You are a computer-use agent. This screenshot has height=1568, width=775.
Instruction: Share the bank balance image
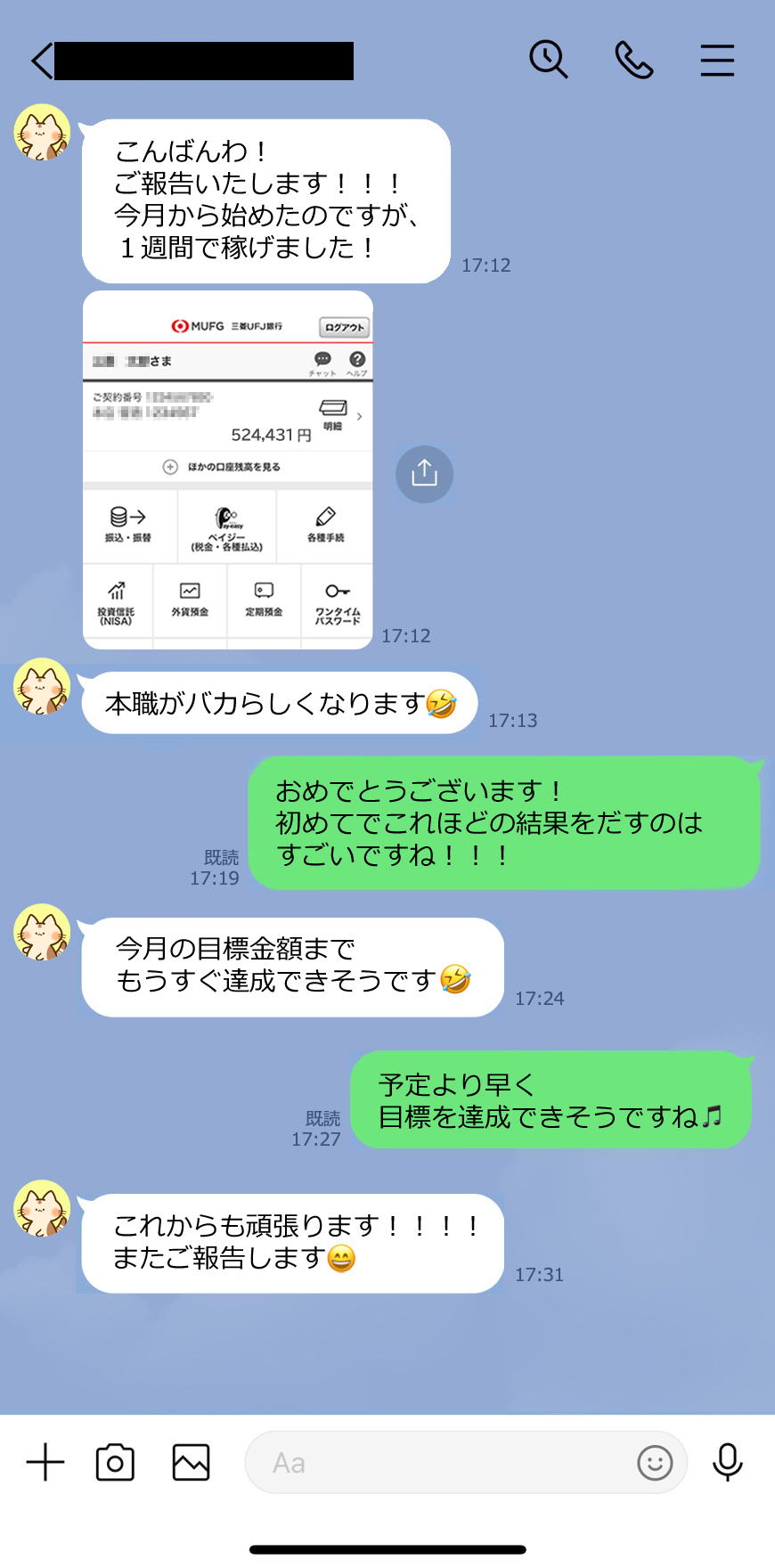pos(424,473)
